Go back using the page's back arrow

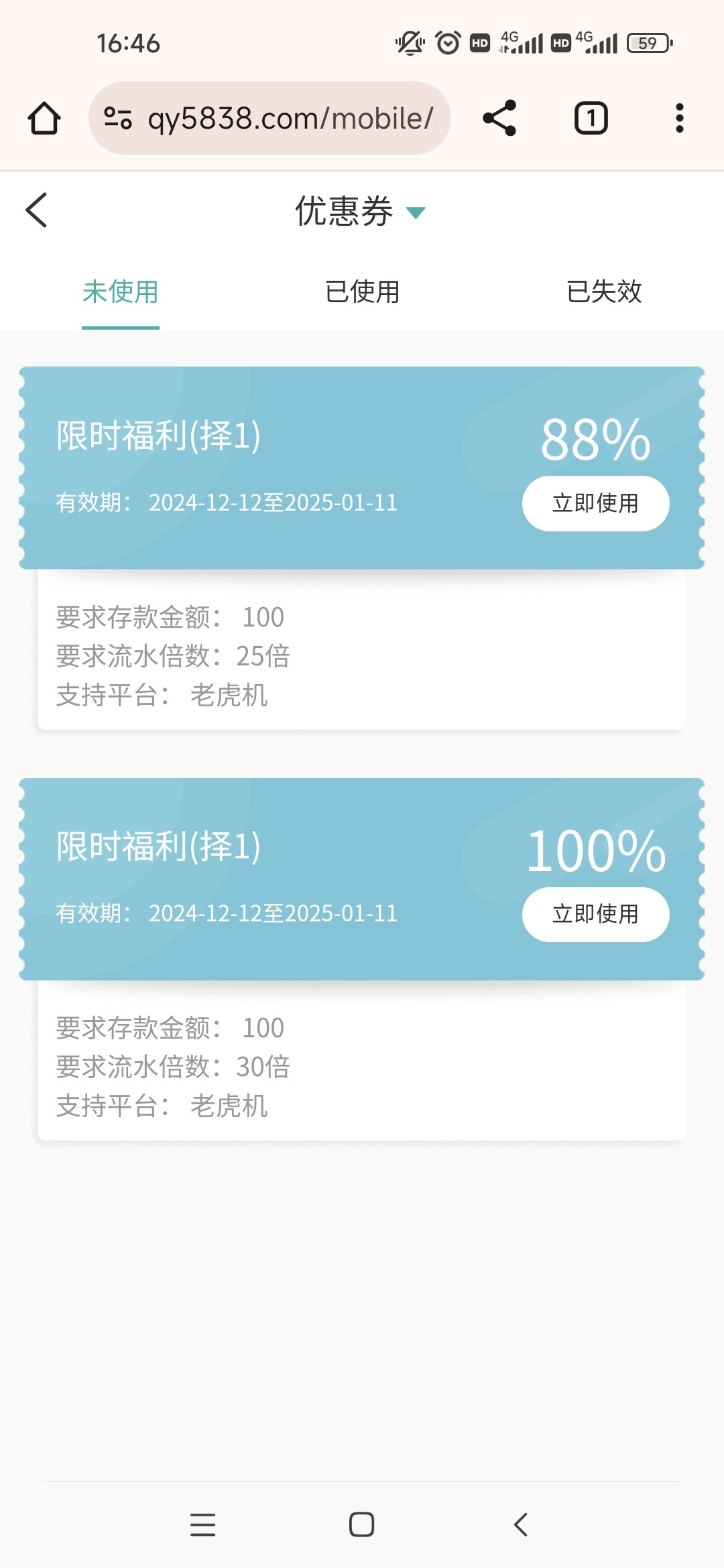[37, 210]
